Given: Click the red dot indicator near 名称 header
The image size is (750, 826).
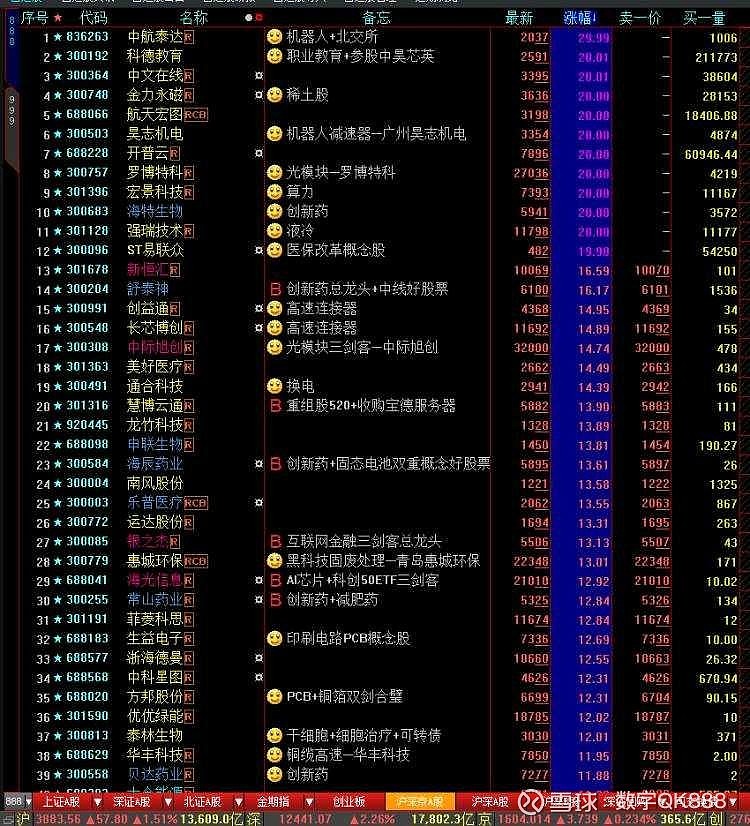Looking at the screenshot, I should click(x=248, y=18).
